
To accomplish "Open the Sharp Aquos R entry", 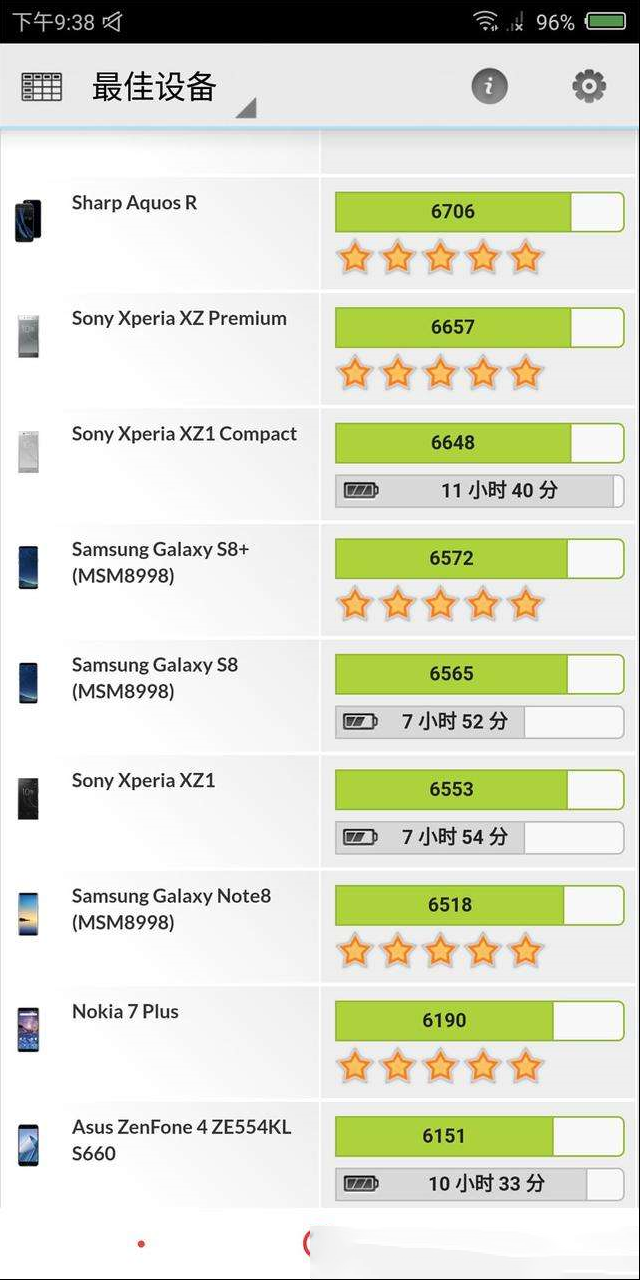I will [320, 234].
